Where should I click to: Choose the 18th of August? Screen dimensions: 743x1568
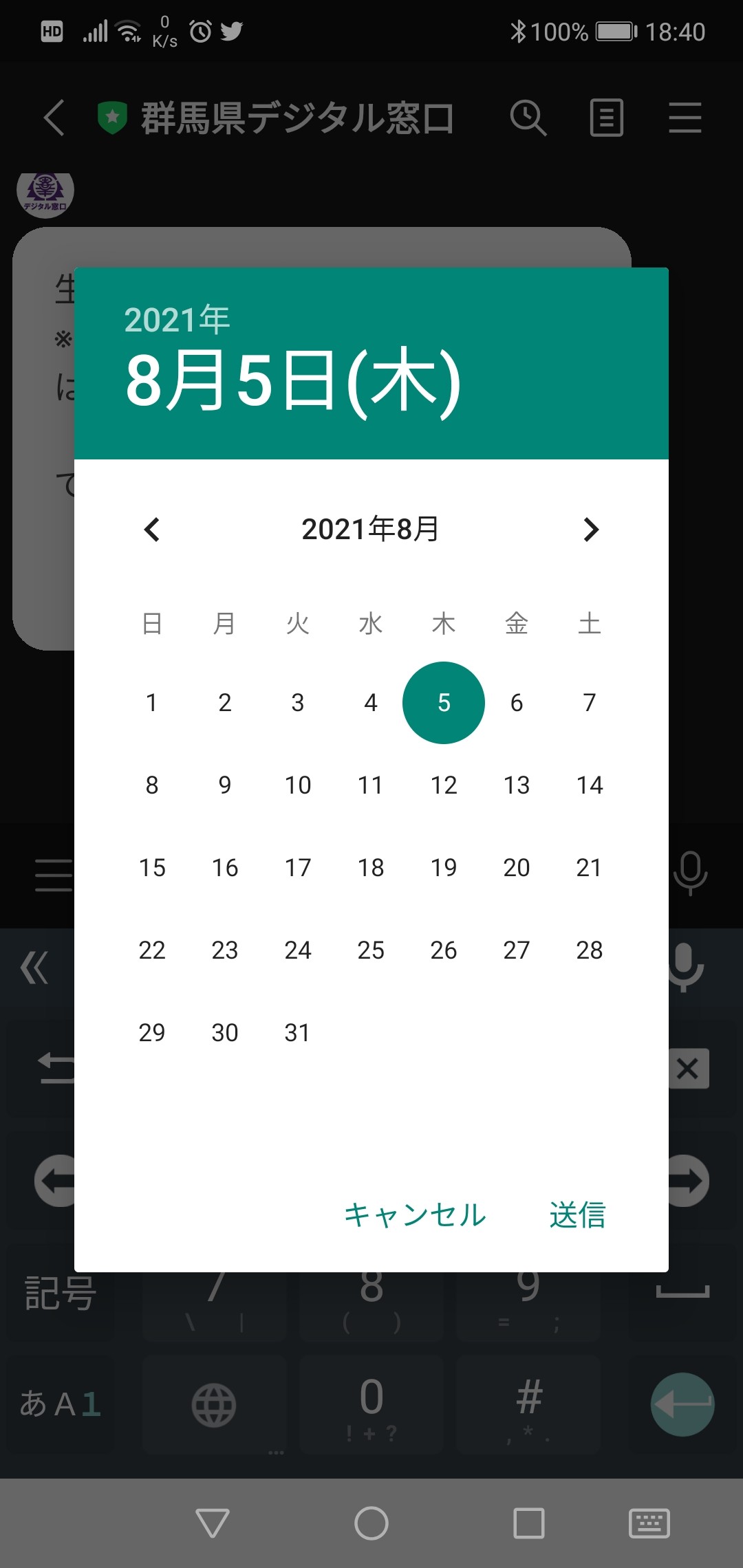371,867
